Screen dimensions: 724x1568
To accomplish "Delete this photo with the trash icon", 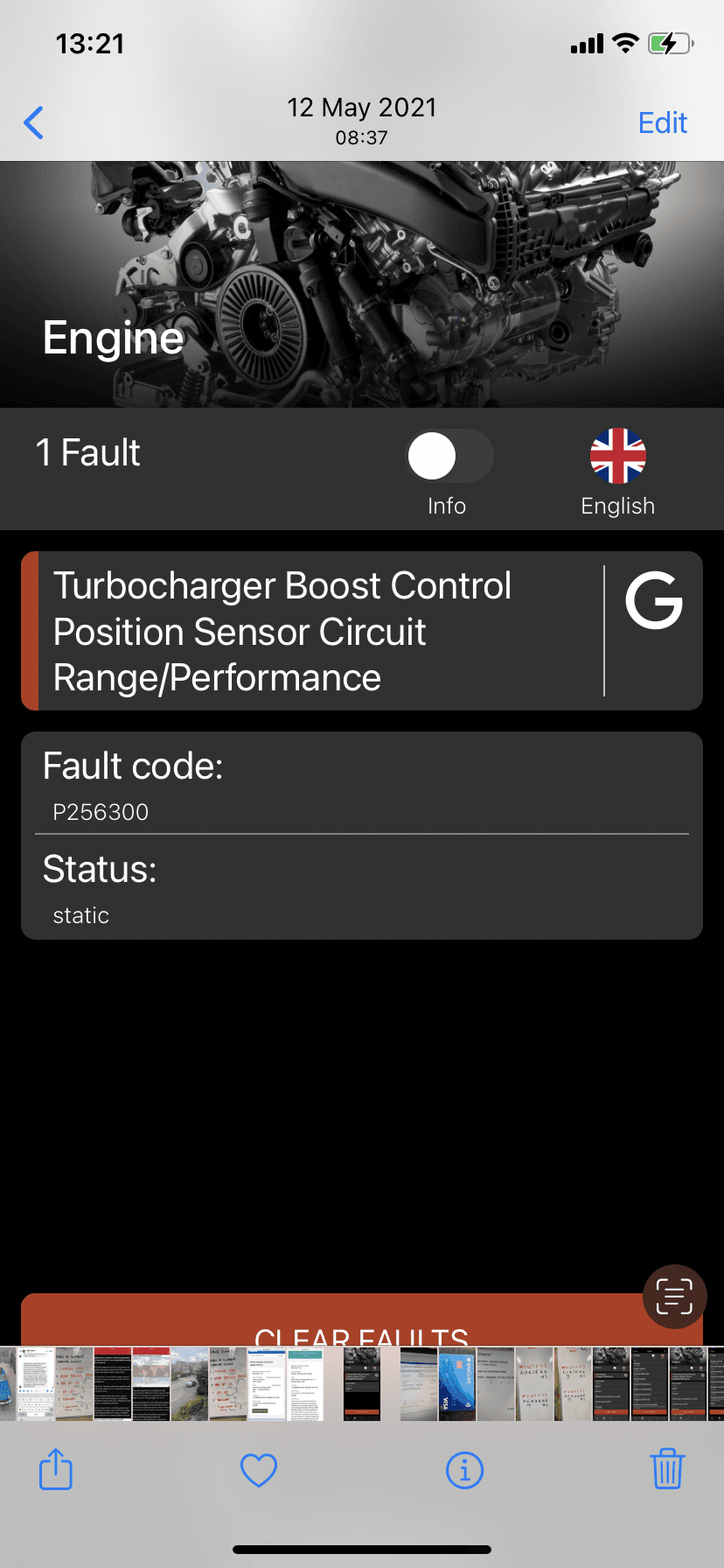I will tap(667, 1469).
